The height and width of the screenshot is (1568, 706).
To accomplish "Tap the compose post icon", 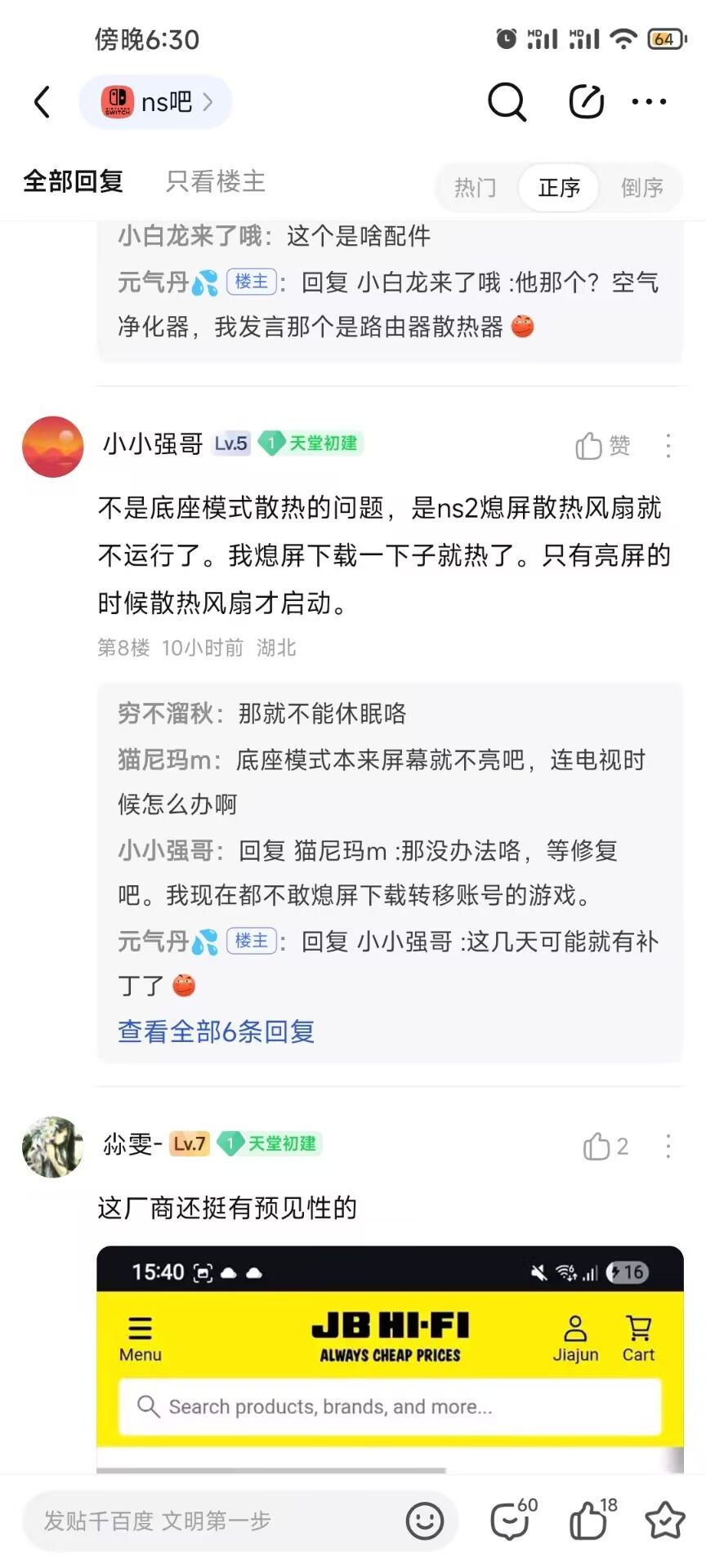I will point(586,102).
